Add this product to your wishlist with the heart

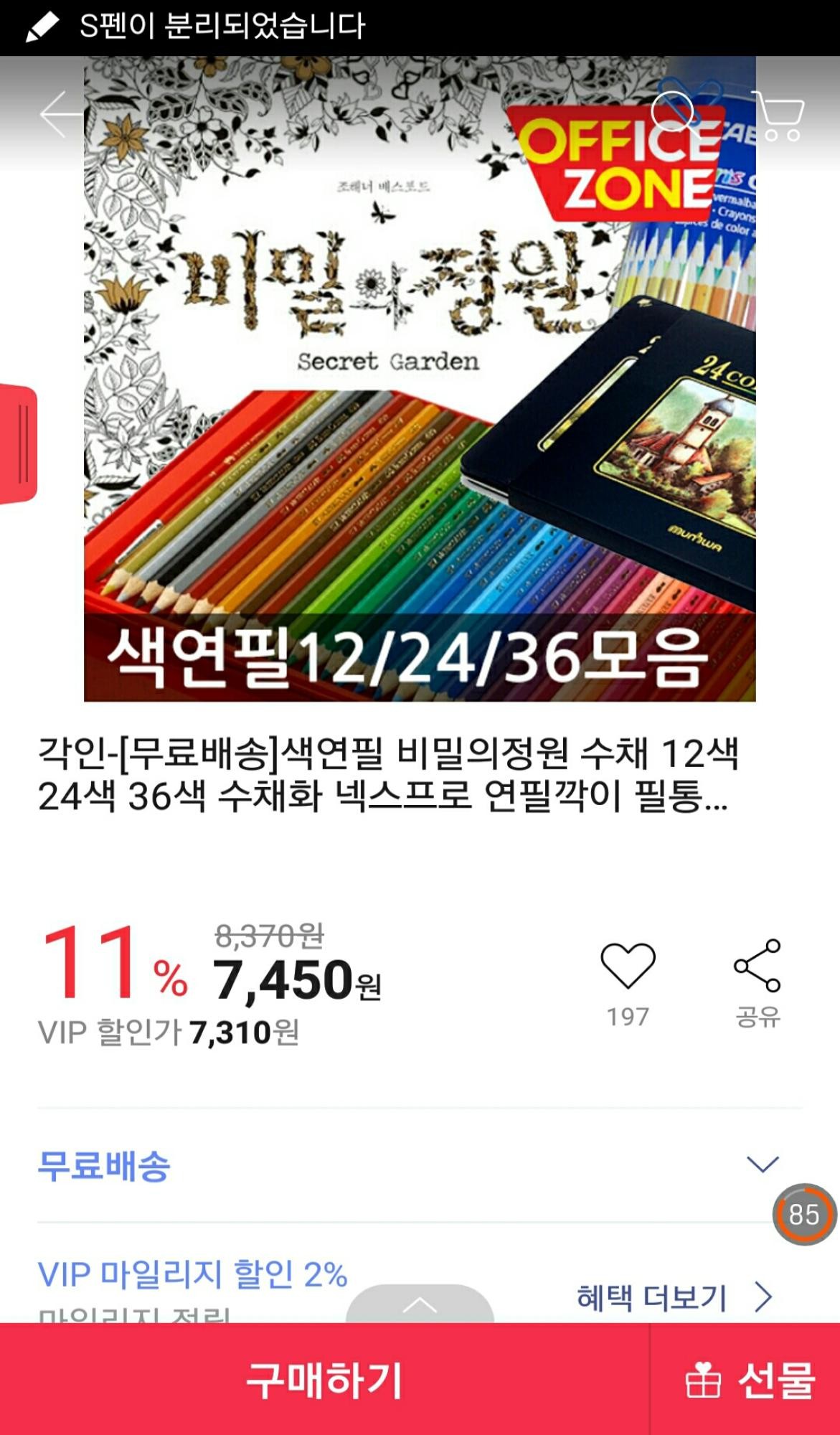(x=628, y=966)
